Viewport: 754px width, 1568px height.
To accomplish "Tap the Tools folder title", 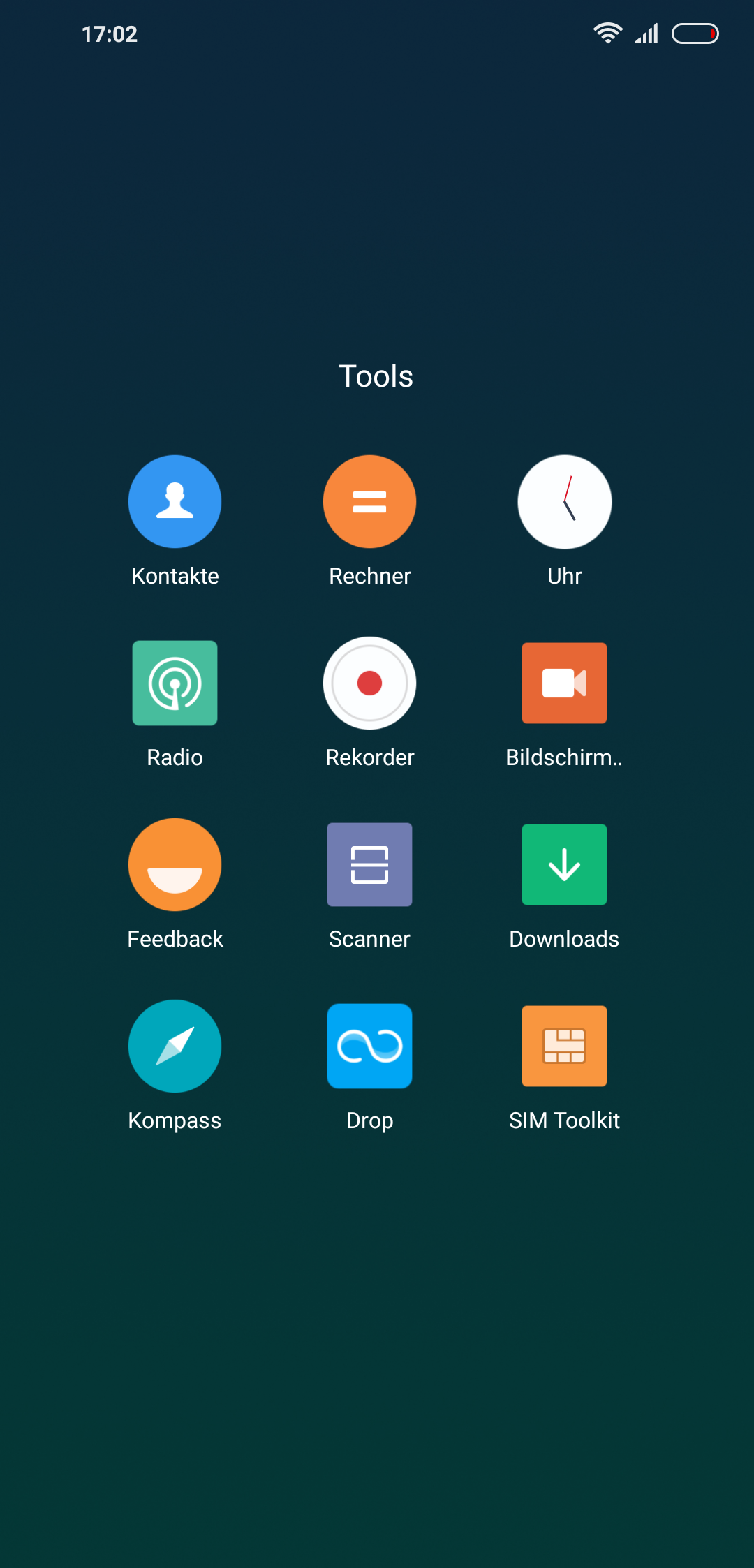I will coord(376,376).
